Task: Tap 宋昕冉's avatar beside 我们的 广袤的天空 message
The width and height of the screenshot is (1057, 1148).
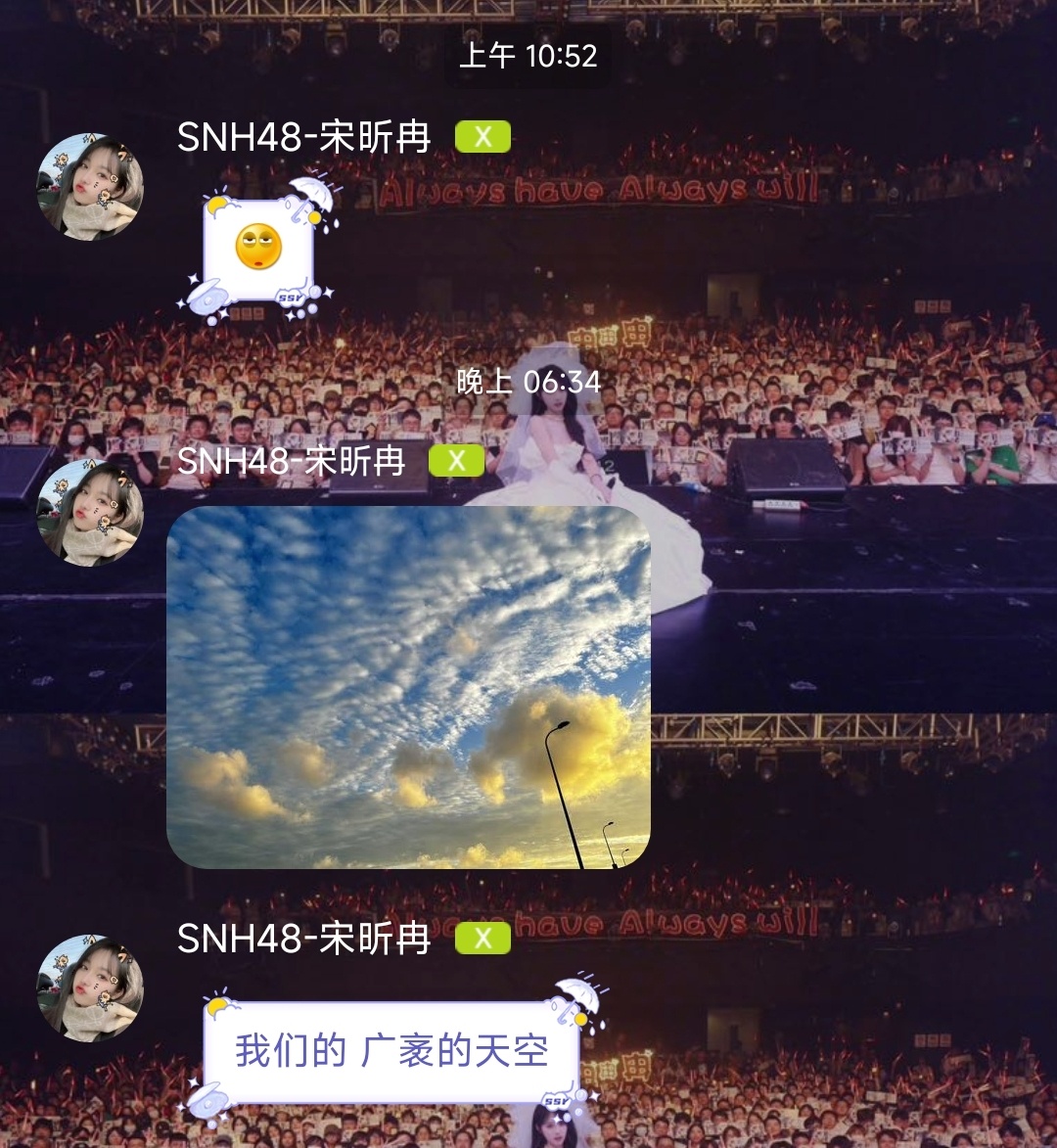Action: pyautogui.click(x=90, y=987)
